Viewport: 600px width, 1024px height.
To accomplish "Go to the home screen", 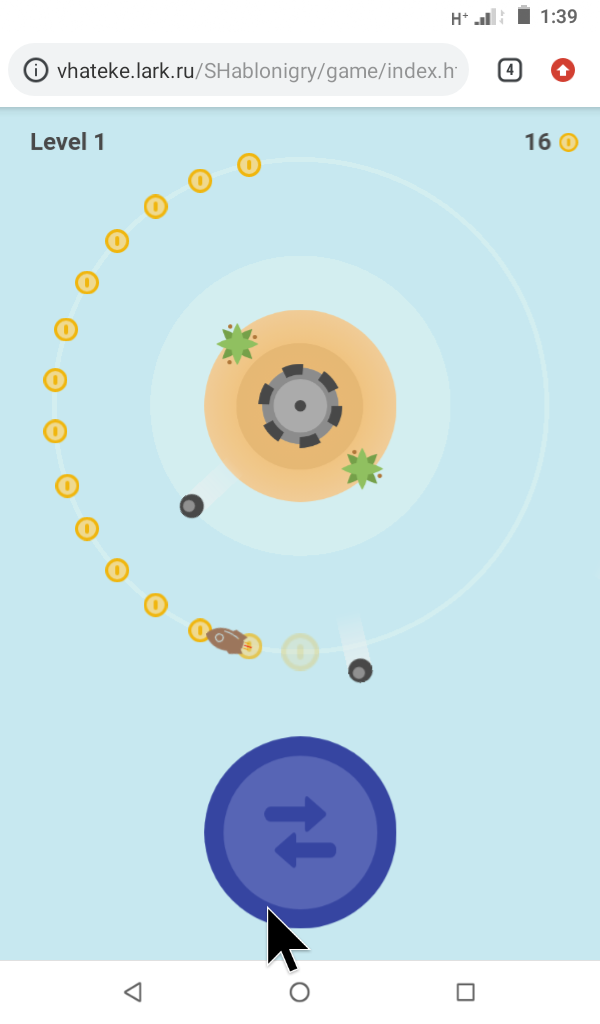I will pyautogui.click(x=299, y=992).
